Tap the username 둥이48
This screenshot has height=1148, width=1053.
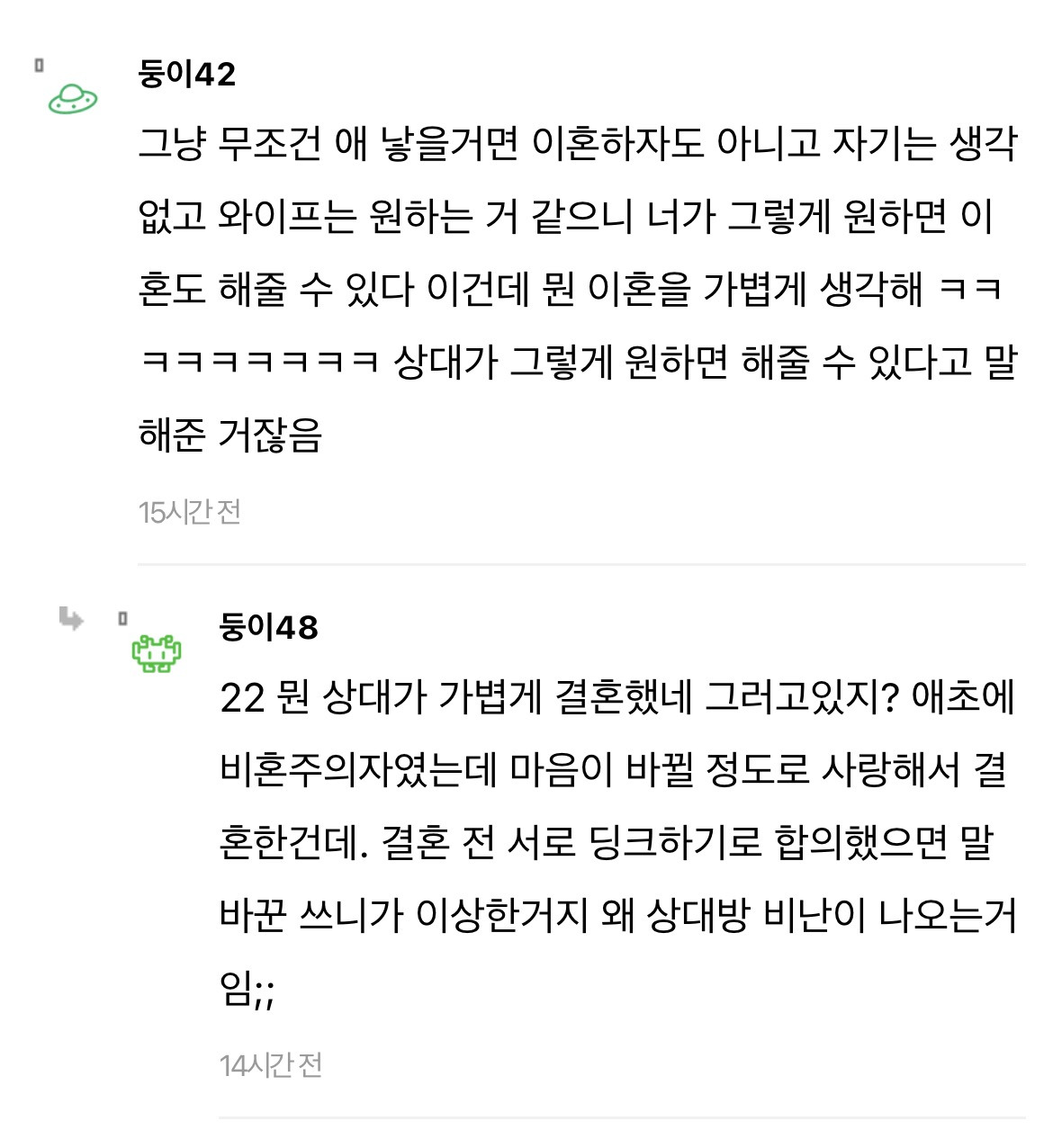click(x=268, y=627)
